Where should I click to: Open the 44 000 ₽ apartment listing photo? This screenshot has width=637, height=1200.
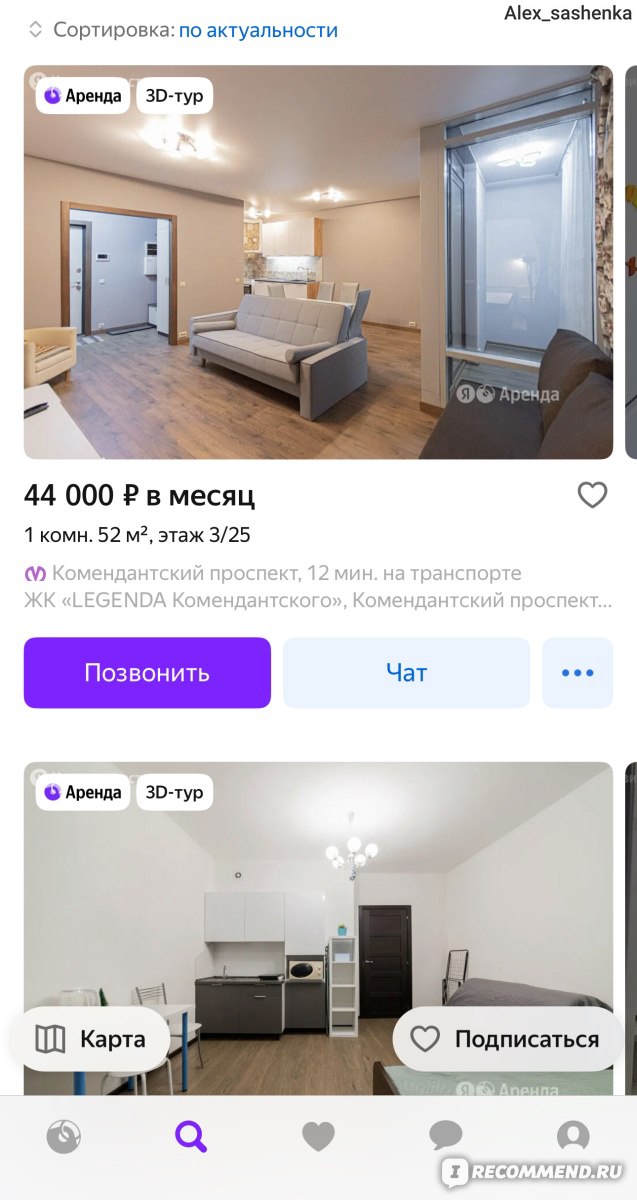tap(318, 262)
